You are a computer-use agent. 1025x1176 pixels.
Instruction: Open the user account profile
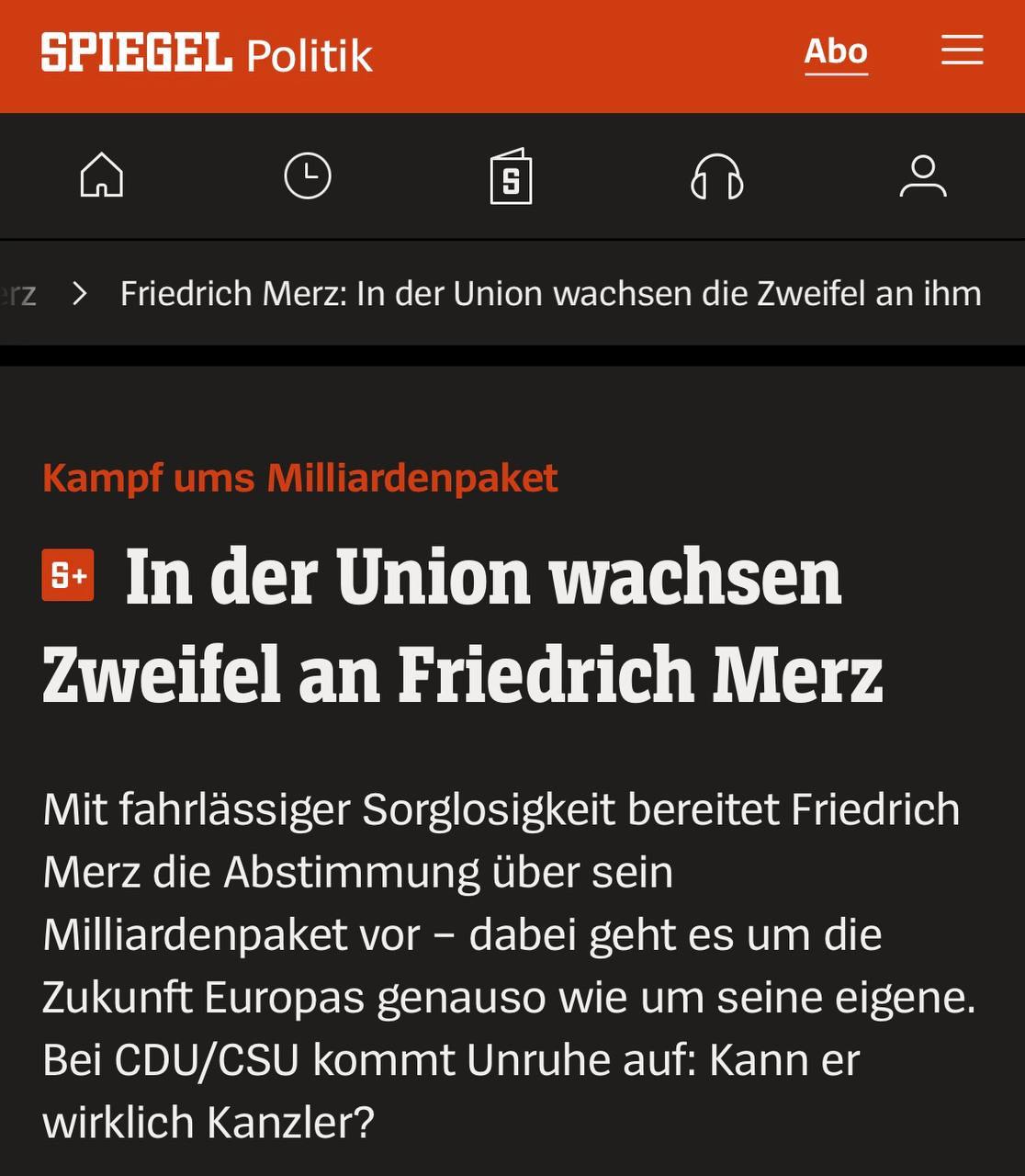[922, 176]
